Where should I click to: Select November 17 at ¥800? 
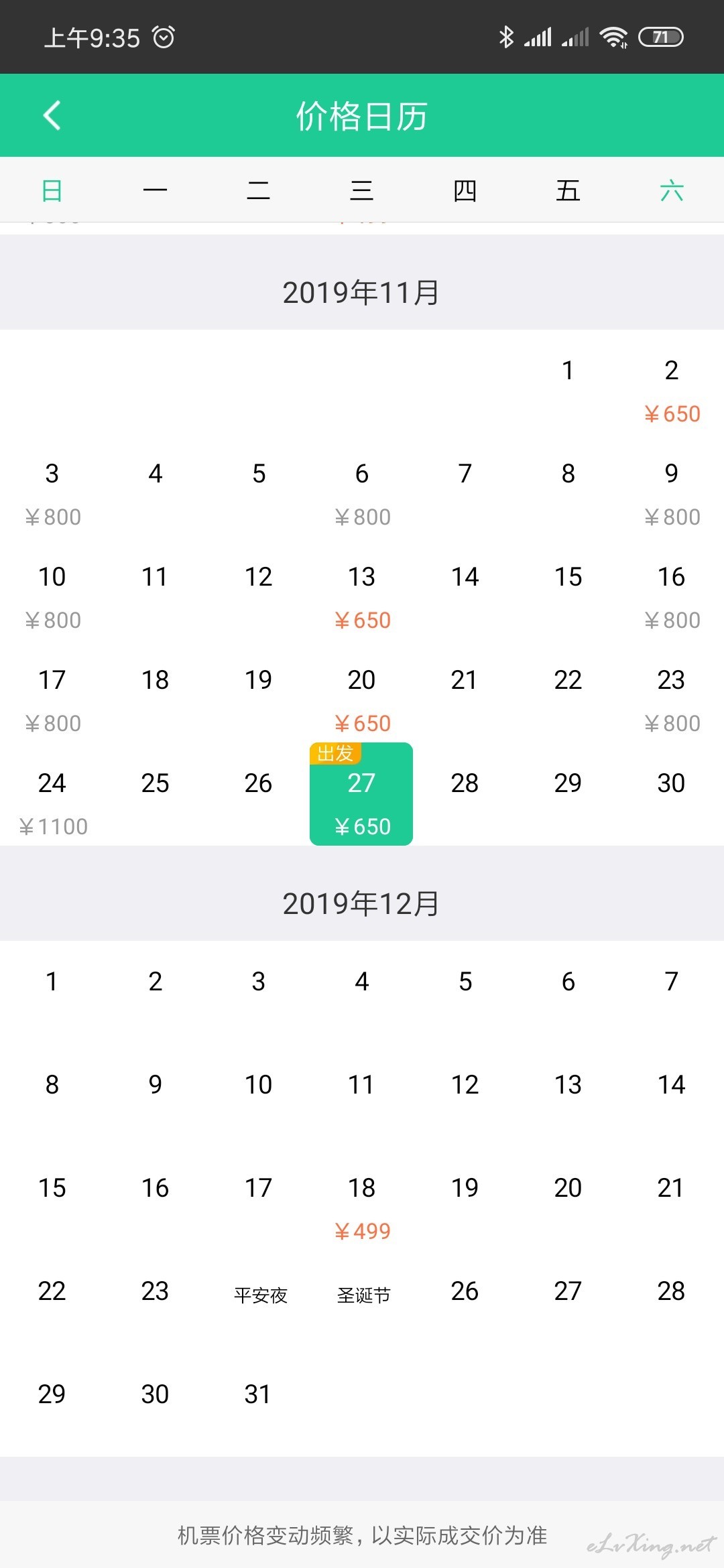pyautogui.click(x=52, y=701)
